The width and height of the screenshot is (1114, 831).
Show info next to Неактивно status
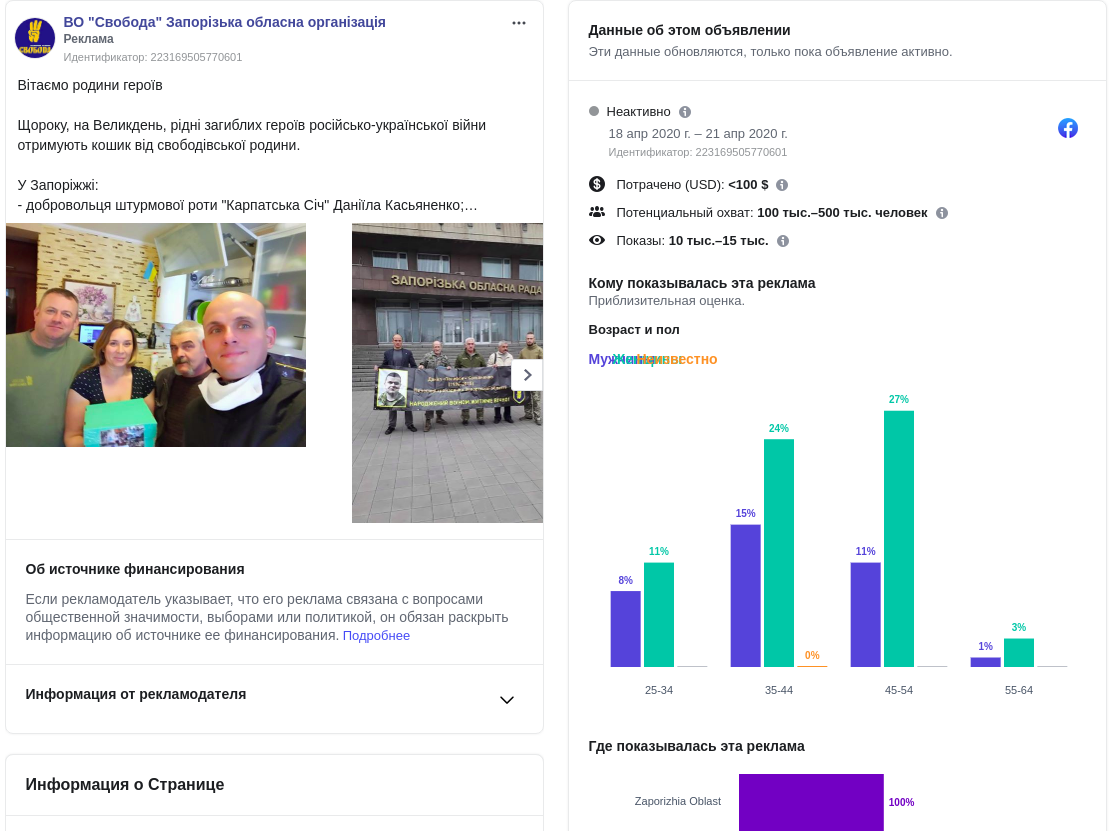pyautogui.click(x=685, y=112)
